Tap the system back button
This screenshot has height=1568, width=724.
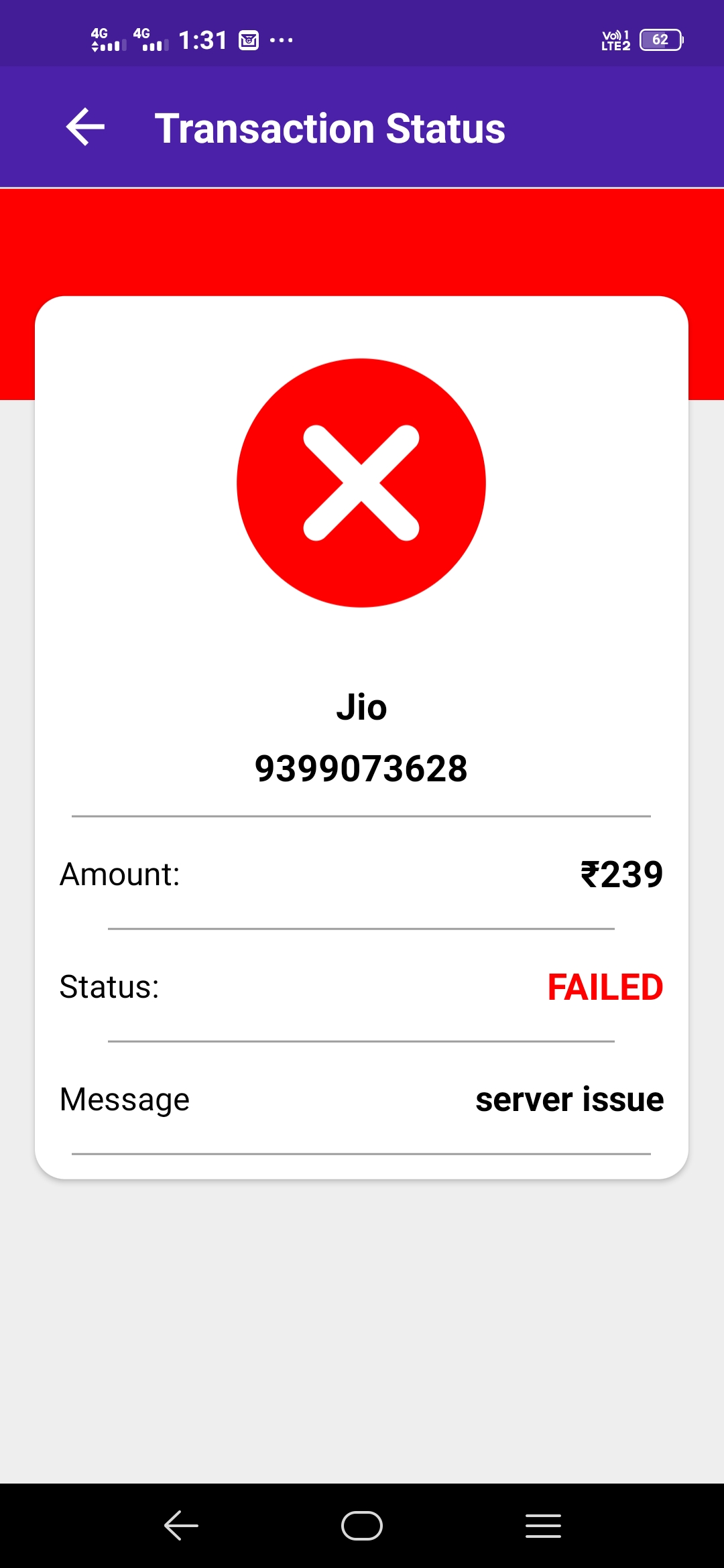(x=181, y=1526)
